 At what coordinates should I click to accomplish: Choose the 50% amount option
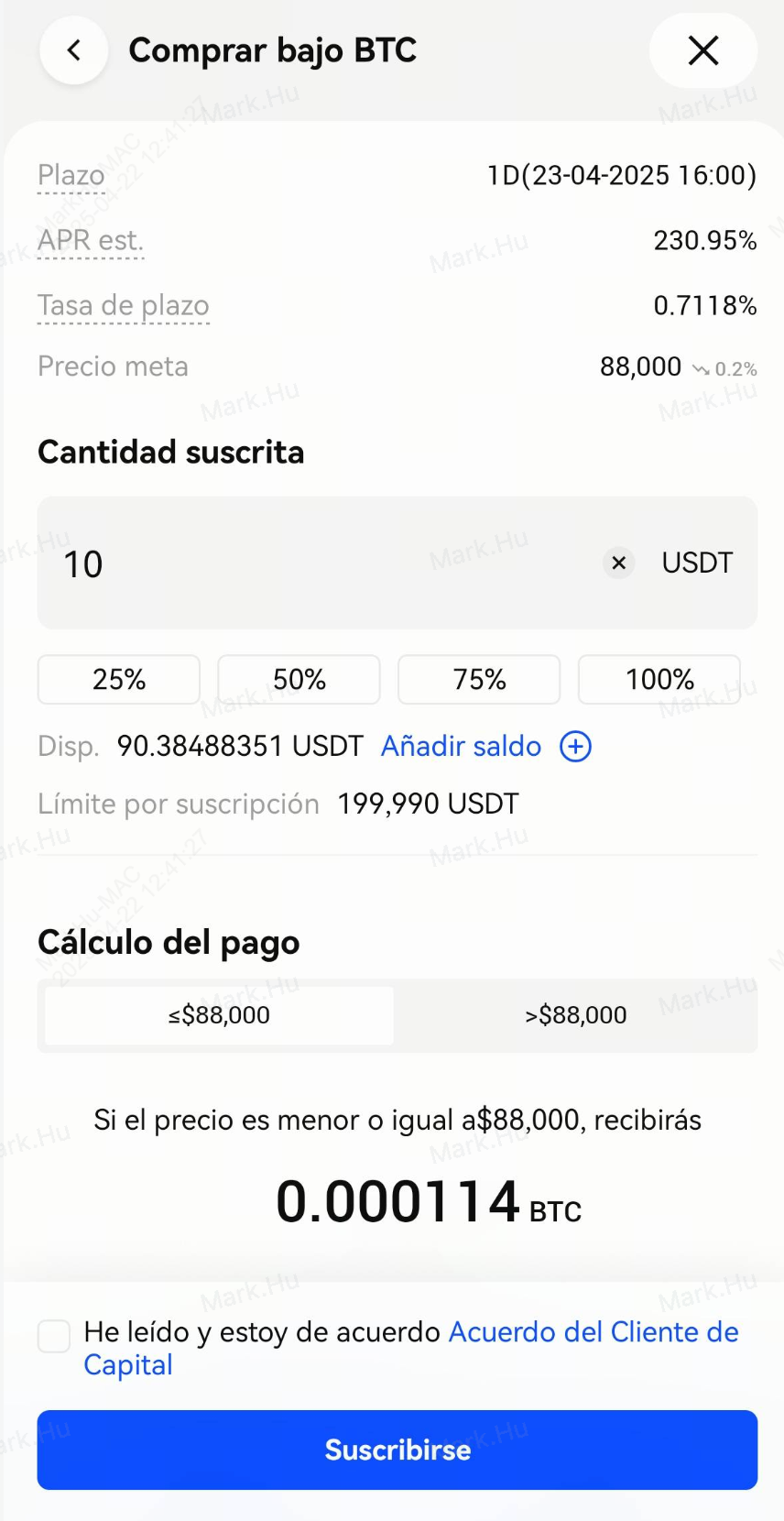click(x=299, y=680)
